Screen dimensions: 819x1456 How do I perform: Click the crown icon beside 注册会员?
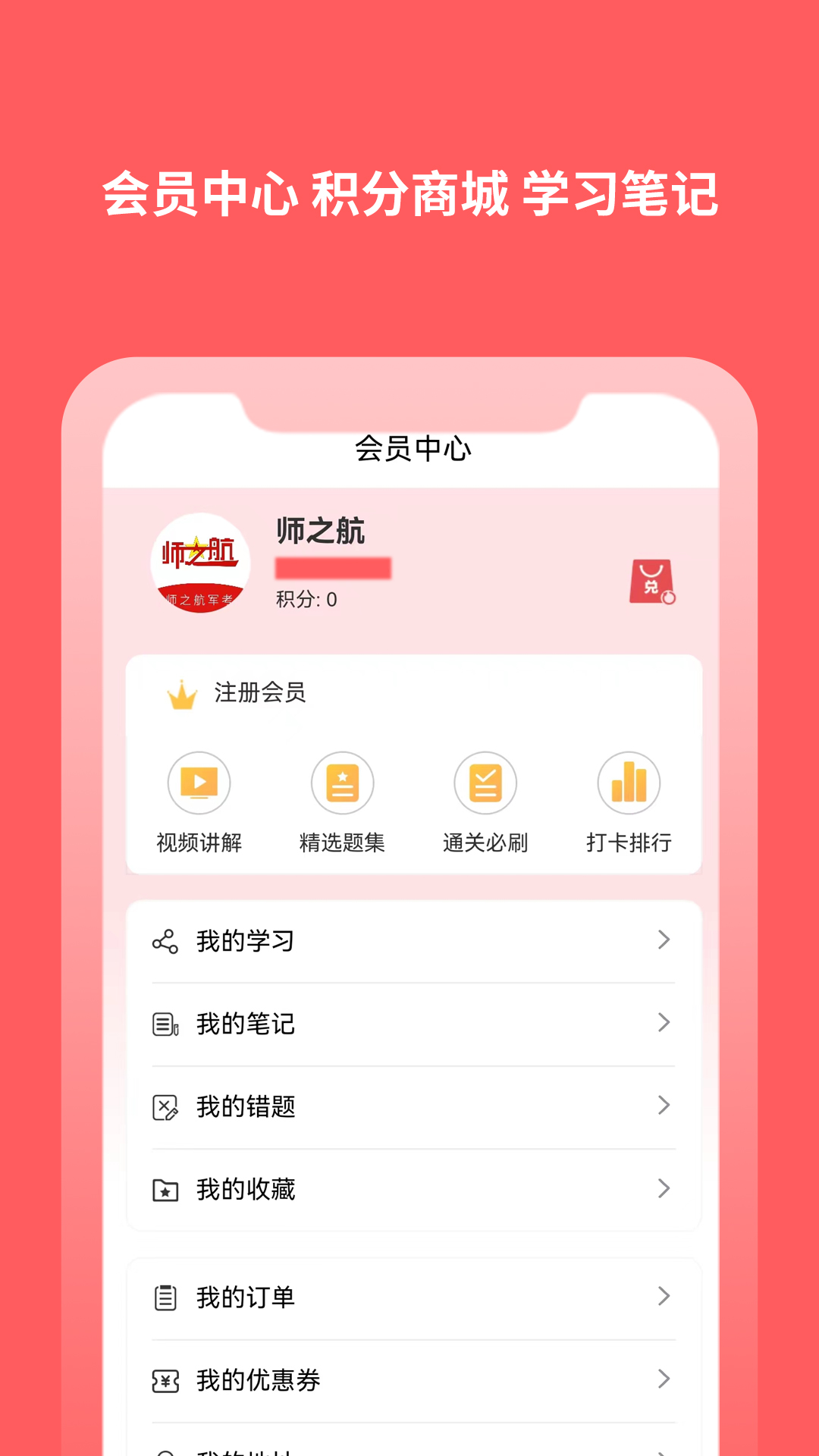(180, 693)
